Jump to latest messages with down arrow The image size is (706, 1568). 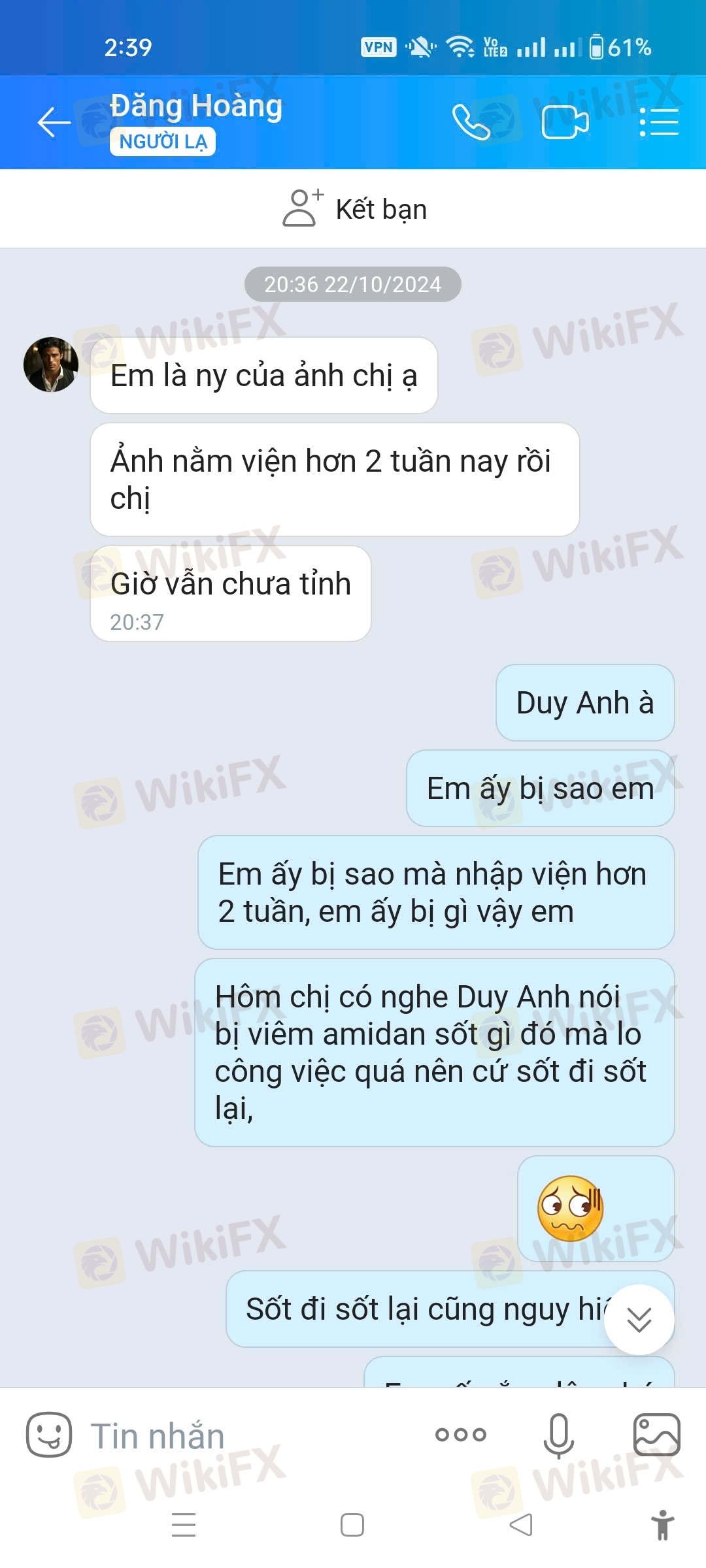click(x=639, y=1320)
